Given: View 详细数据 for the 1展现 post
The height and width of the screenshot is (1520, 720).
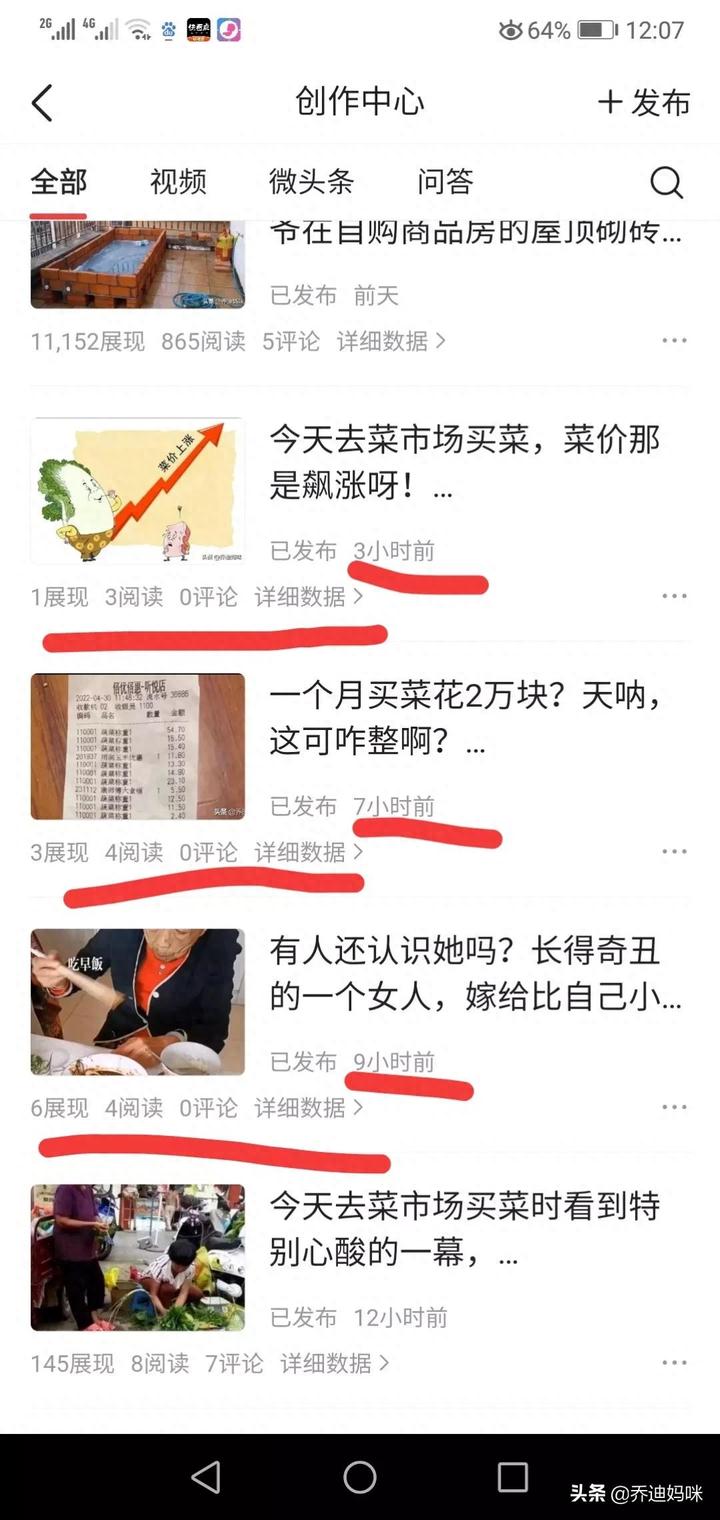Looking at the screenshot, I should 309,597.
